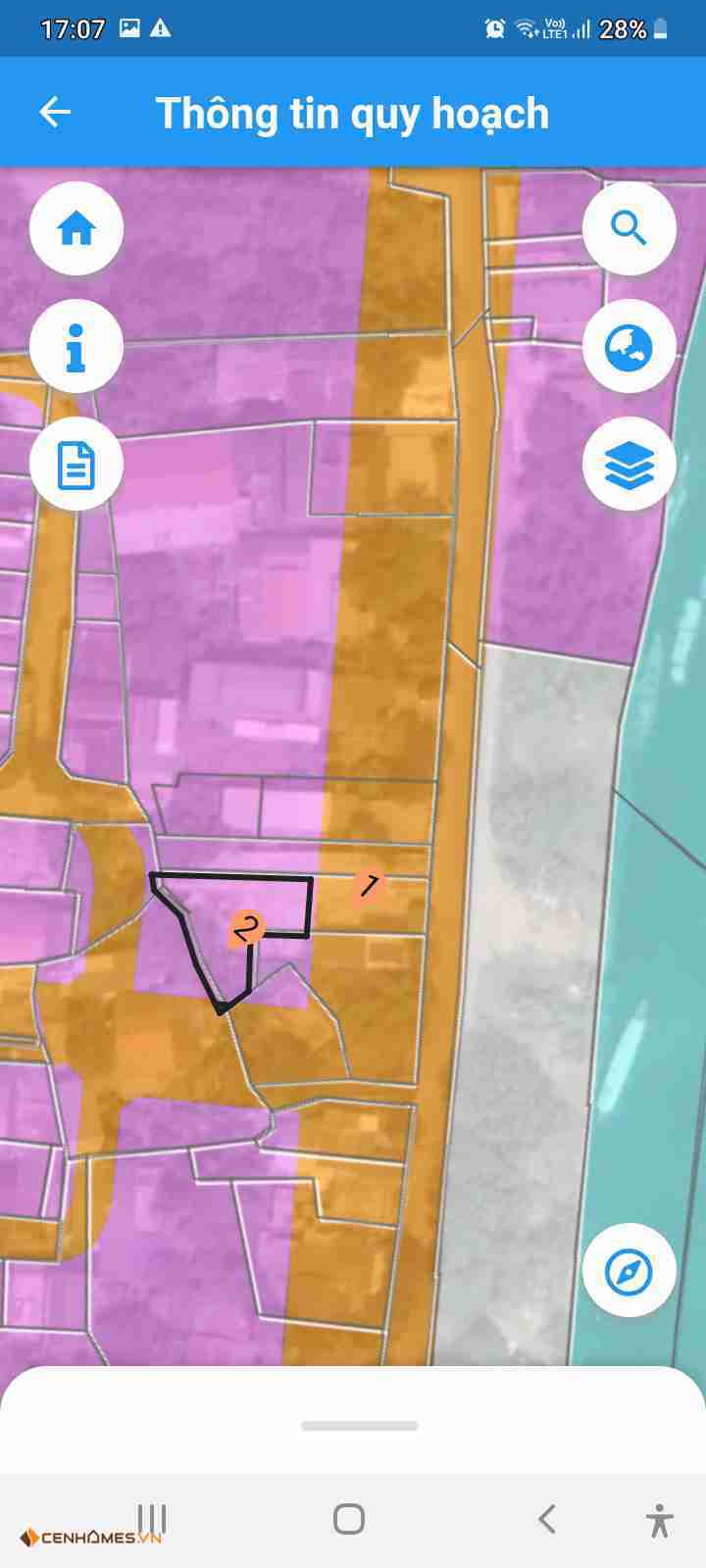Expand the bottom sheet handle
This screenshot has width=706, height=1568.
click(360, 1426)
